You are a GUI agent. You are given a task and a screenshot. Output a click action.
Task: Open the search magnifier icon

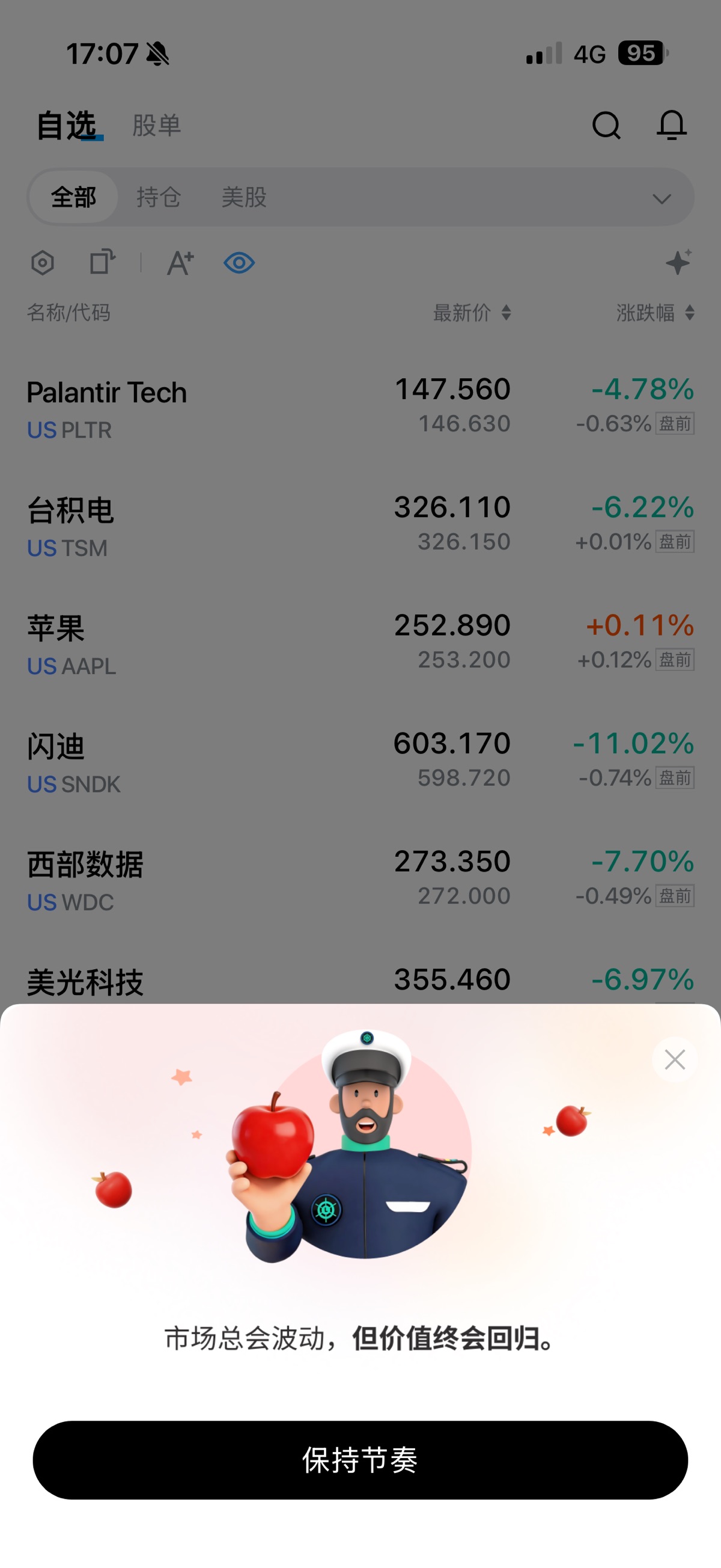pos(606,126)
